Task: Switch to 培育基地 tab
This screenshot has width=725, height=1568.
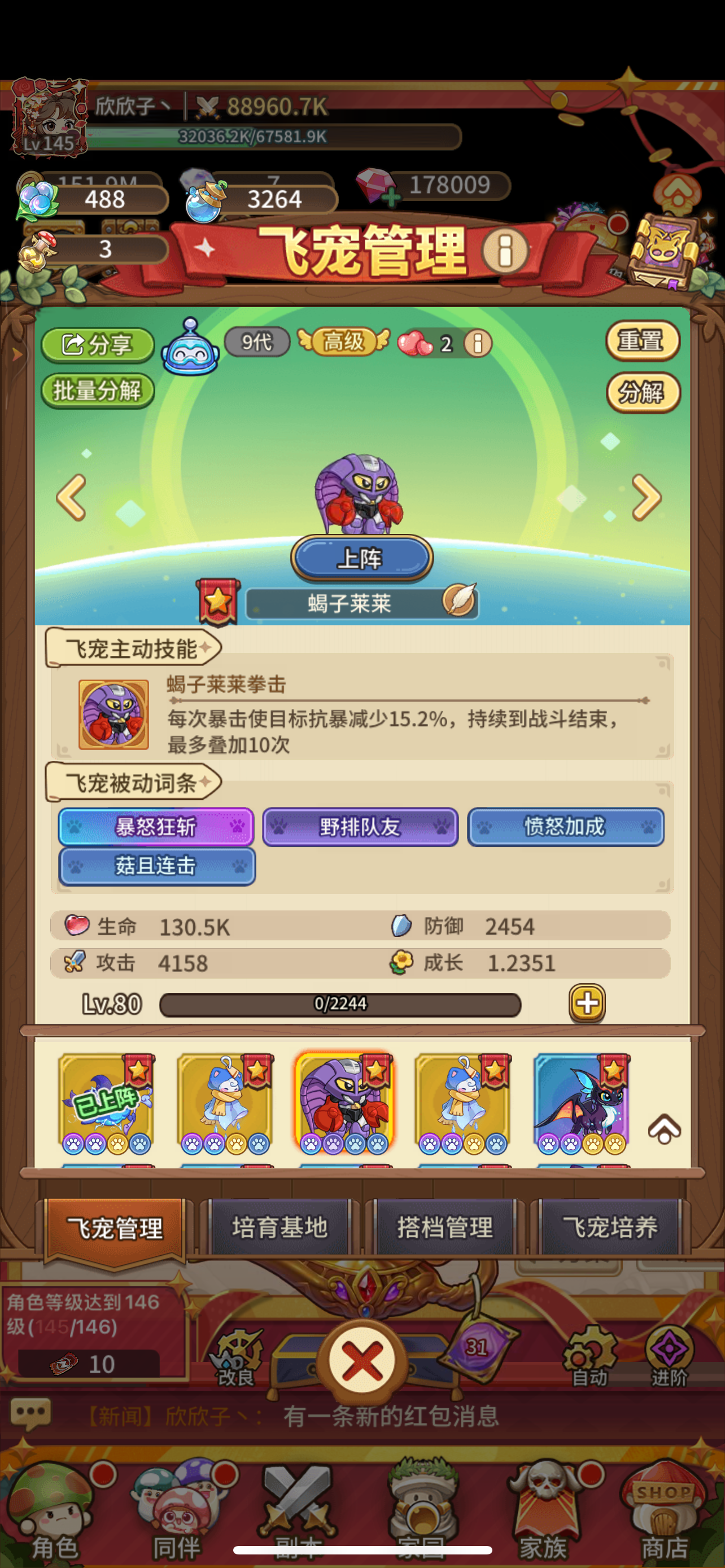Action: (280, 1228)
